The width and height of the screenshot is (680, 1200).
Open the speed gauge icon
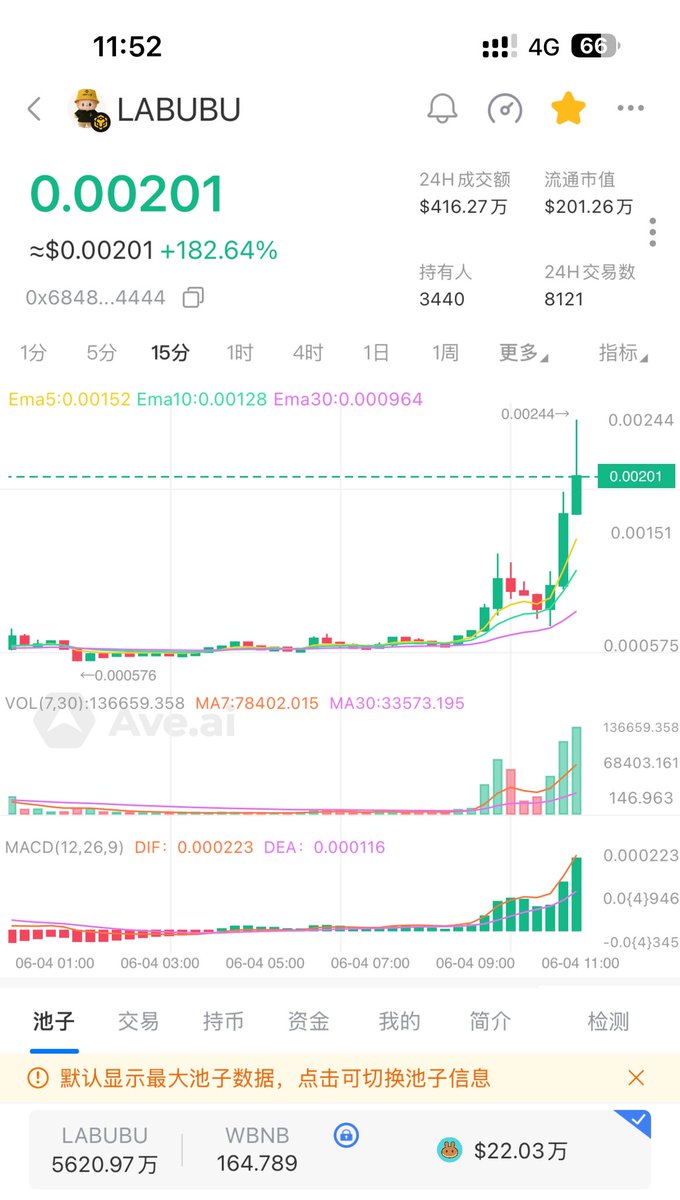[x=505, y=109]
